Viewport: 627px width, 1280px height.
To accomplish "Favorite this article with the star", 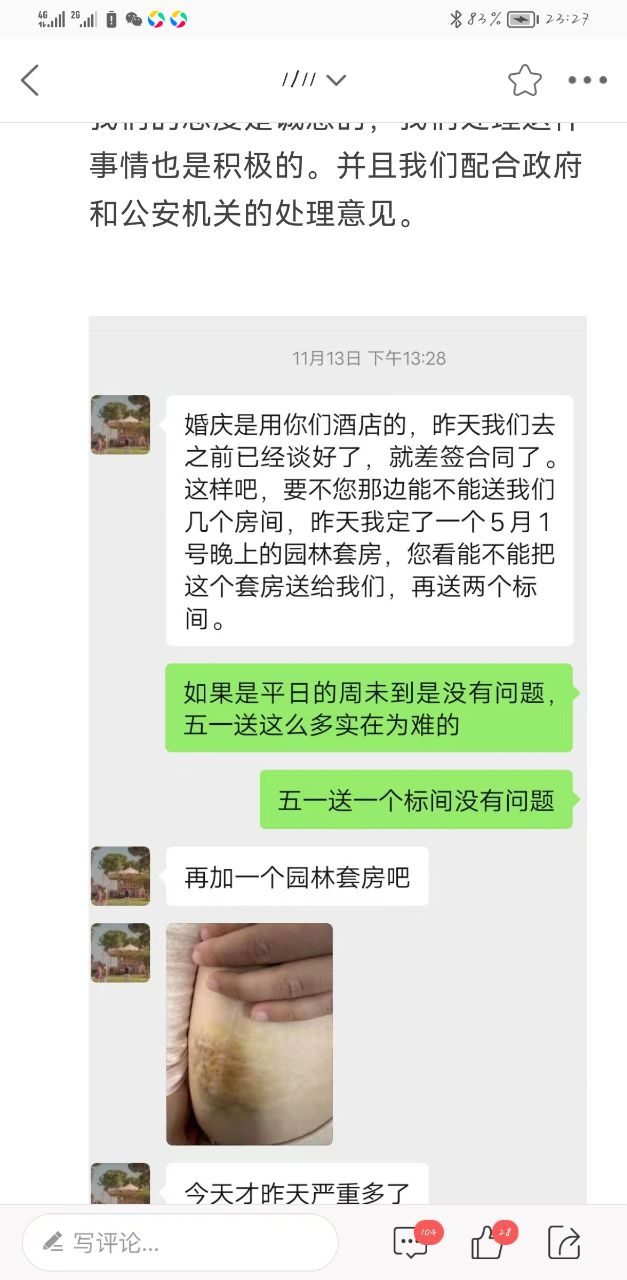I will click(525, 80).
